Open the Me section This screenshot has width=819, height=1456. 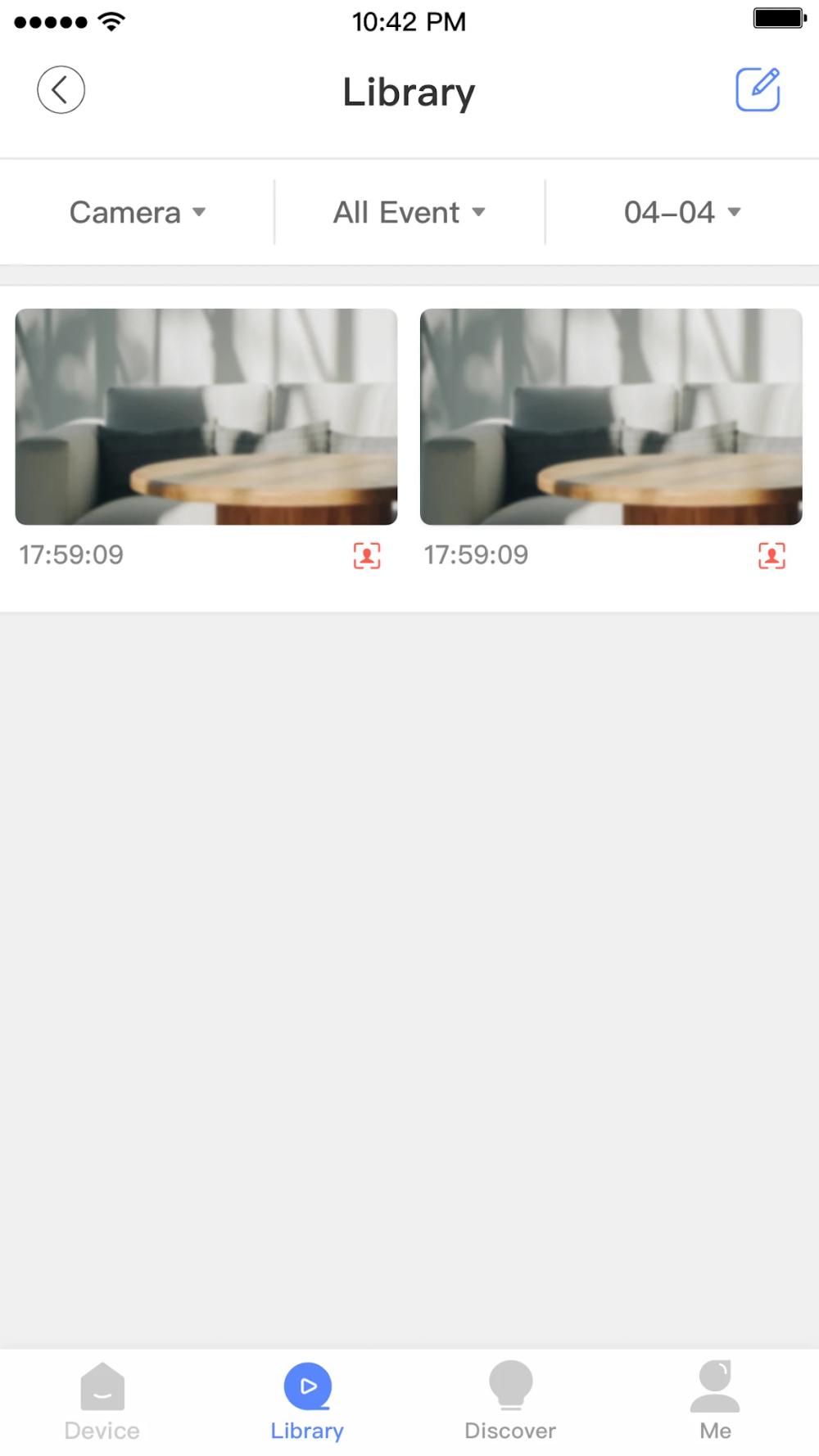coord(715,1400)
